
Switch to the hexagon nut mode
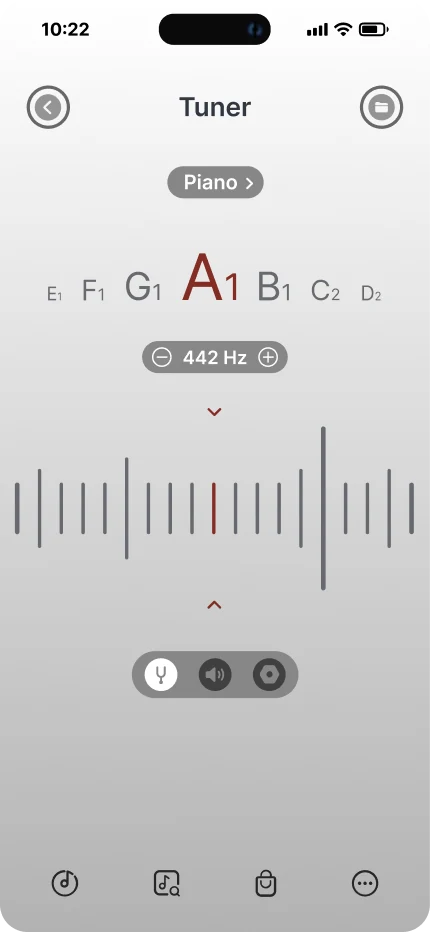pyautogui.click(x=269, y=674)
